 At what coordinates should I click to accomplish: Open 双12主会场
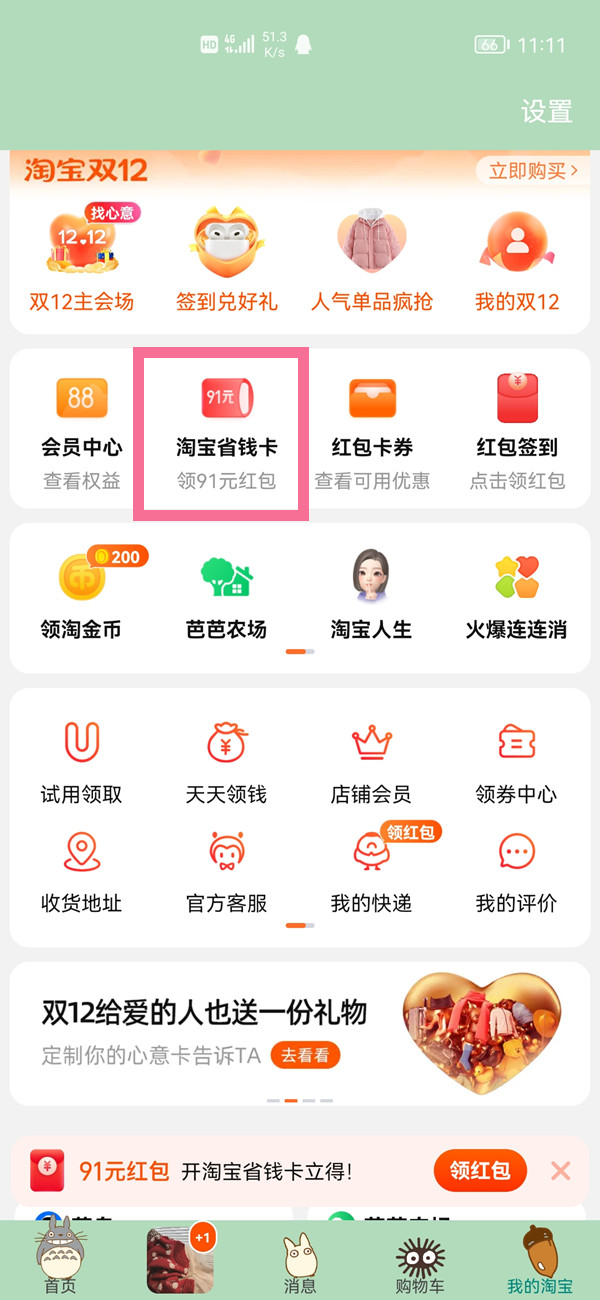(x=81, y=261)
